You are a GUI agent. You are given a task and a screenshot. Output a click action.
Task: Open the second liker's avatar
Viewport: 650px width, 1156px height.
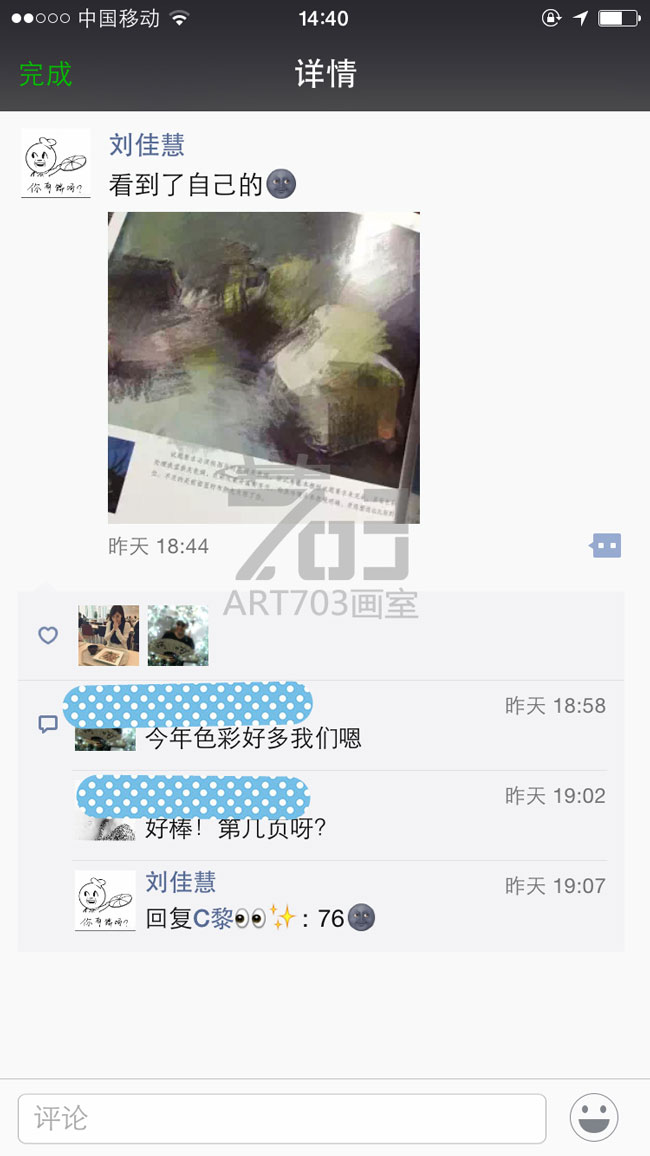pyautogui.click(x=178, y=635)
